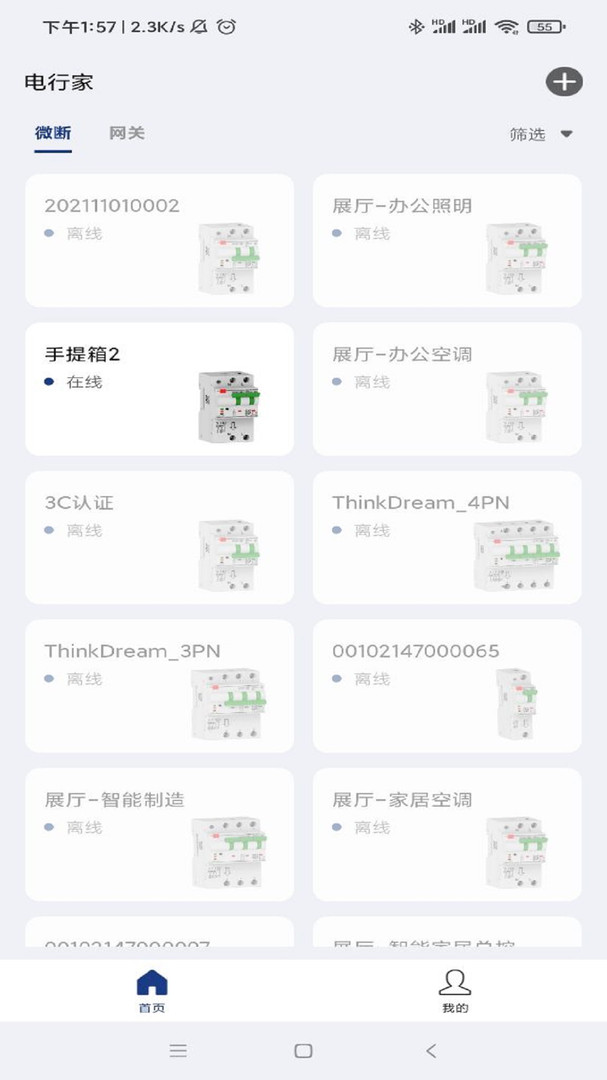Expand the 筛选 filter dropdown

tap(542, 134)
